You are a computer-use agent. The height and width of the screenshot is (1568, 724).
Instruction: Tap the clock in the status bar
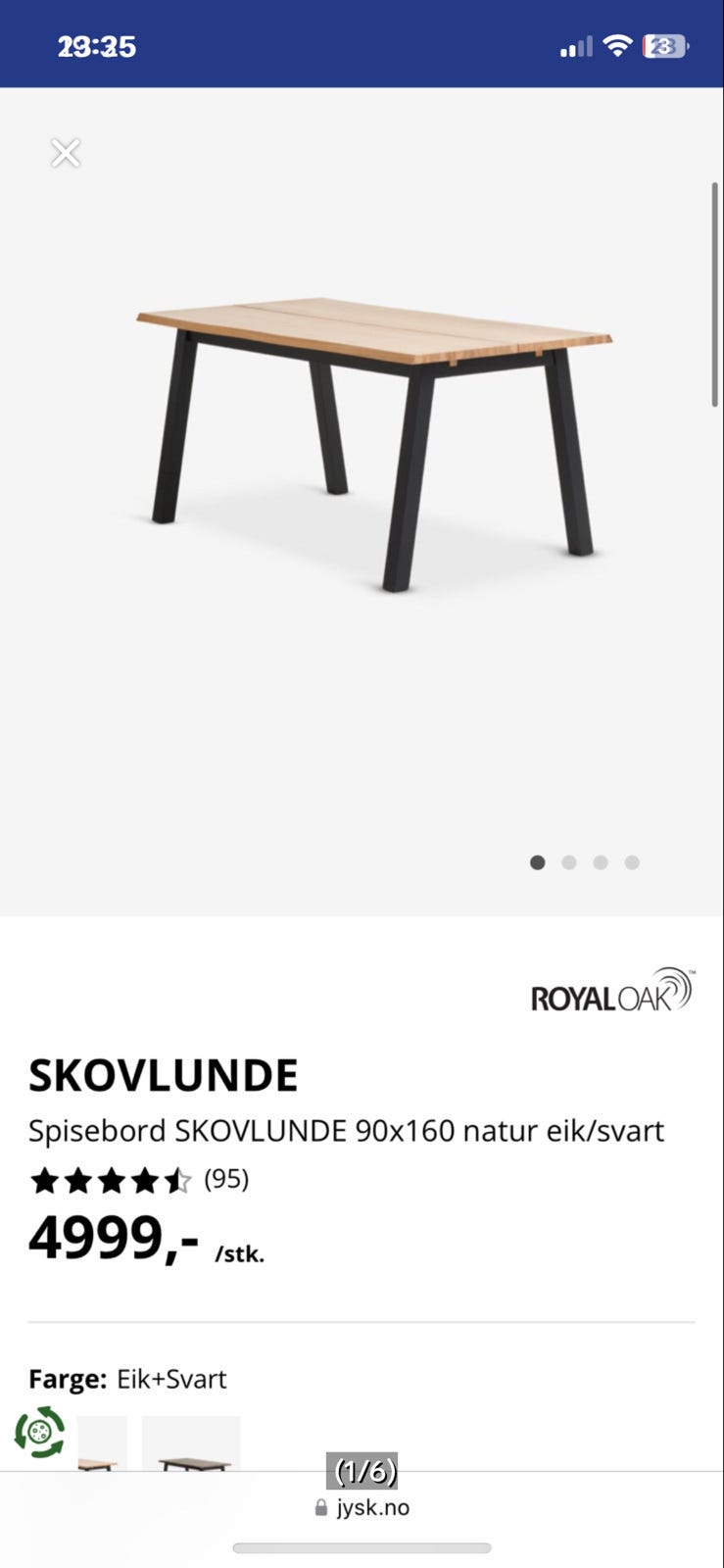[x=95, y=45]
